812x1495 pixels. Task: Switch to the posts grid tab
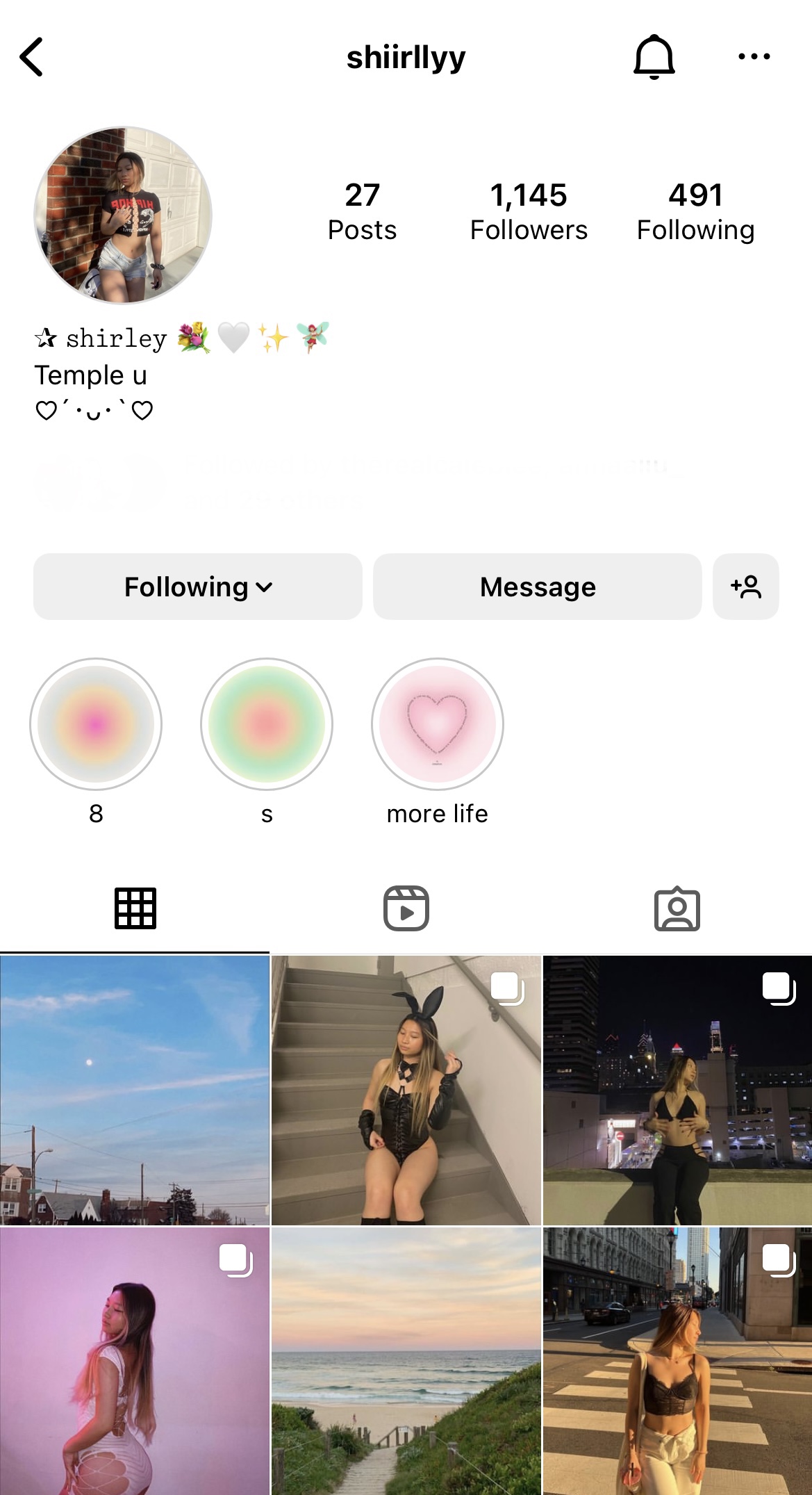[x=135, y=908]
